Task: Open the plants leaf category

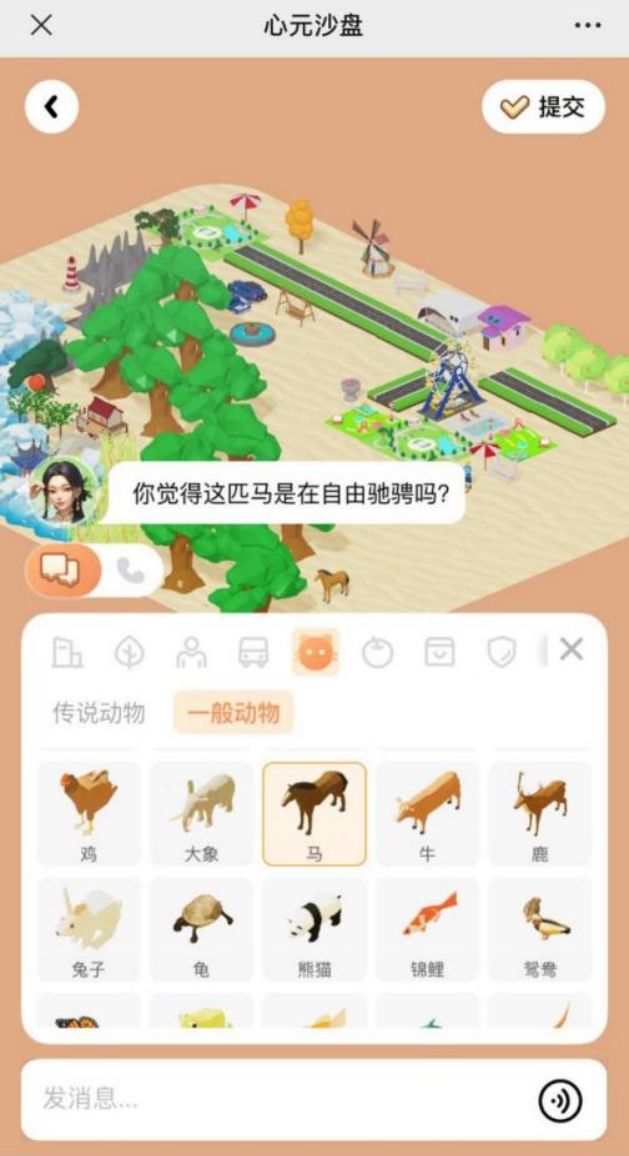Action: tap(129, 652)
